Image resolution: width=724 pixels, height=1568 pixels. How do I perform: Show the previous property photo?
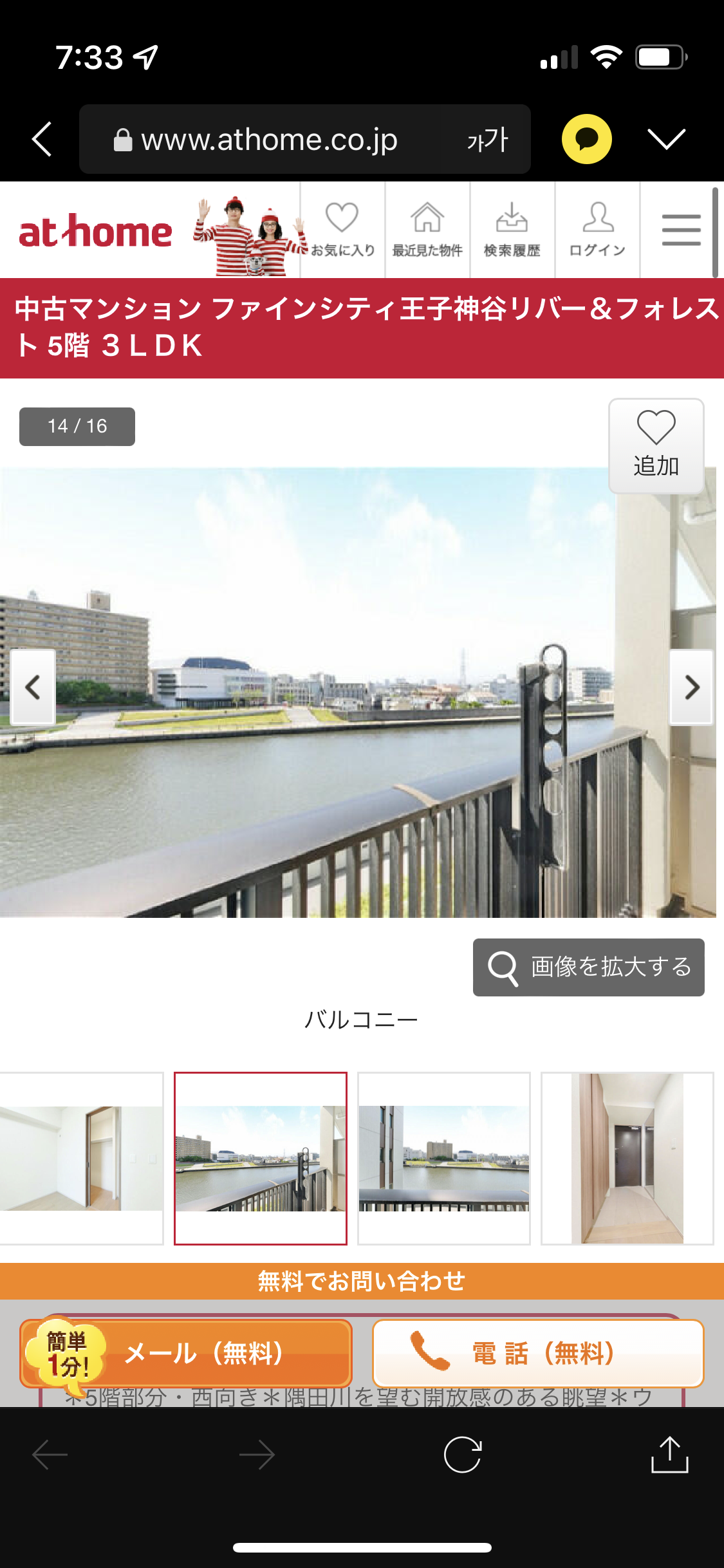coord(33,687)
